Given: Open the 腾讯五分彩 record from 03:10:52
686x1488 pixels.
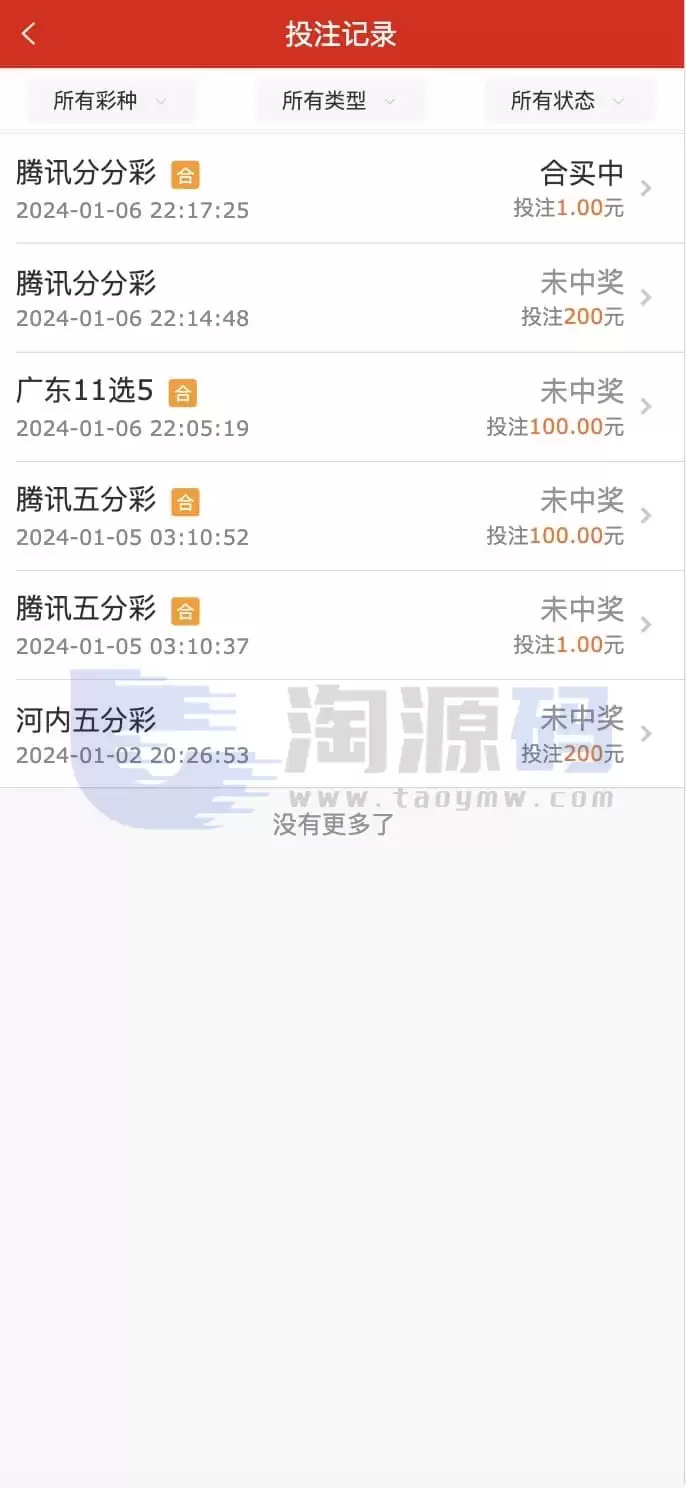Looking at the screenshot, I should [342, 516].
